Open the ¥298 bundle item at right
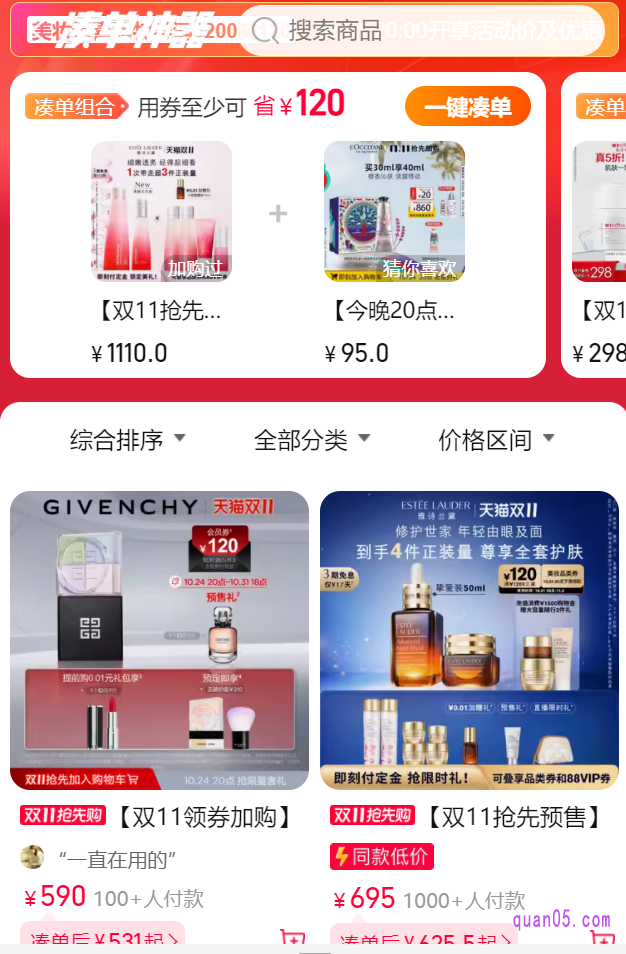Screen dimensions: 626x954 (598, 212)
